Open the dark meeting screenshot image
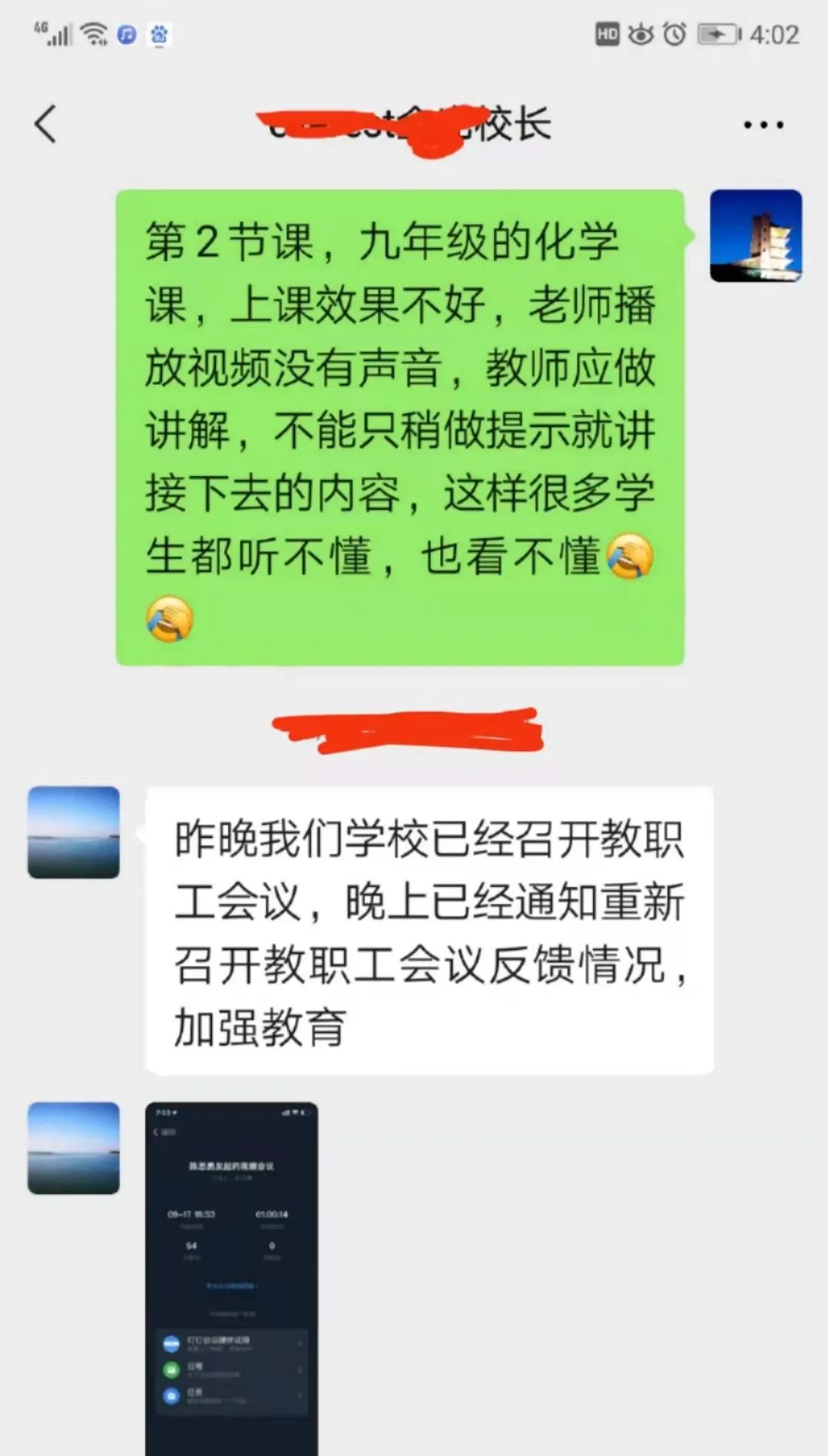This screenshot has width=828, height=1456. pyautogui.click(x=231, y=1276)
